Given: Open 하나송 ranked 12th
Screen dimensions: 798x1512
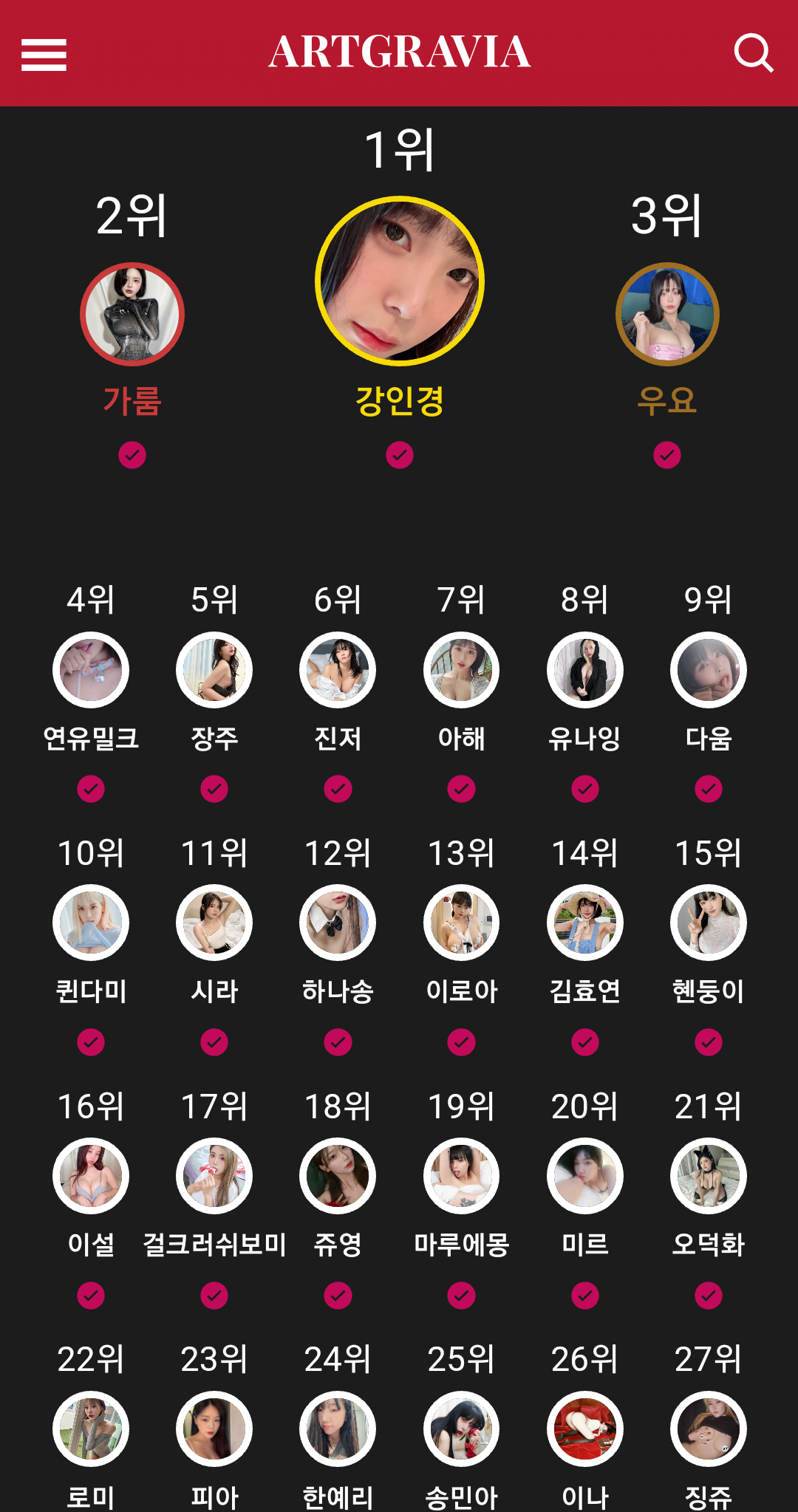Looking at the screenshot, I should click(x=338, y=923).
